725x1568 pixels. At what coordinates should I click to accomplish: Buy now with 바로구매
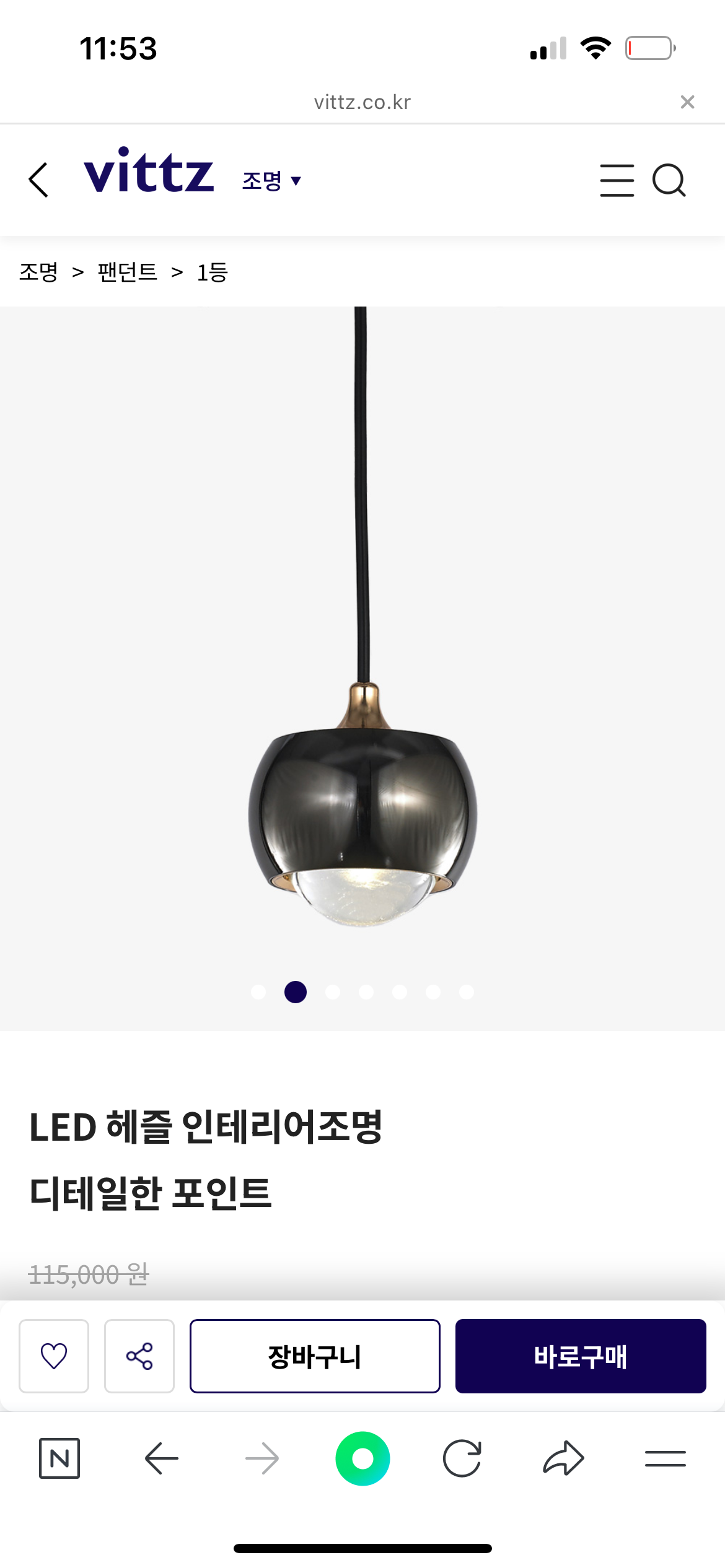point(581,1356)
